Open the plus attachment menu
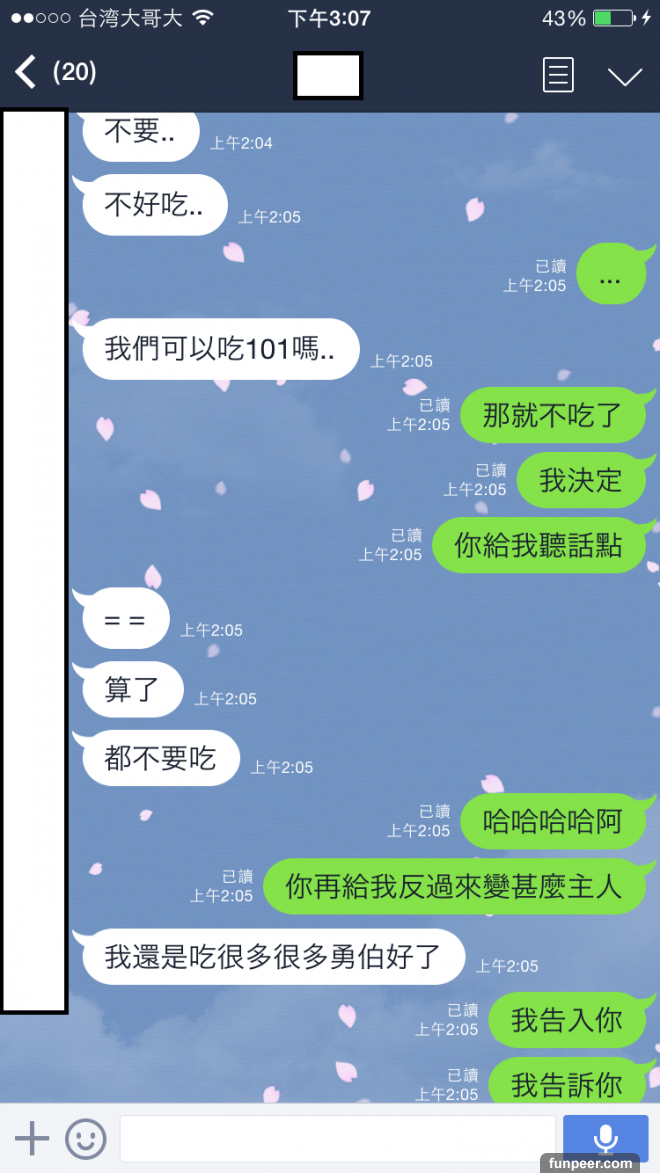 tap(32, 1138)
